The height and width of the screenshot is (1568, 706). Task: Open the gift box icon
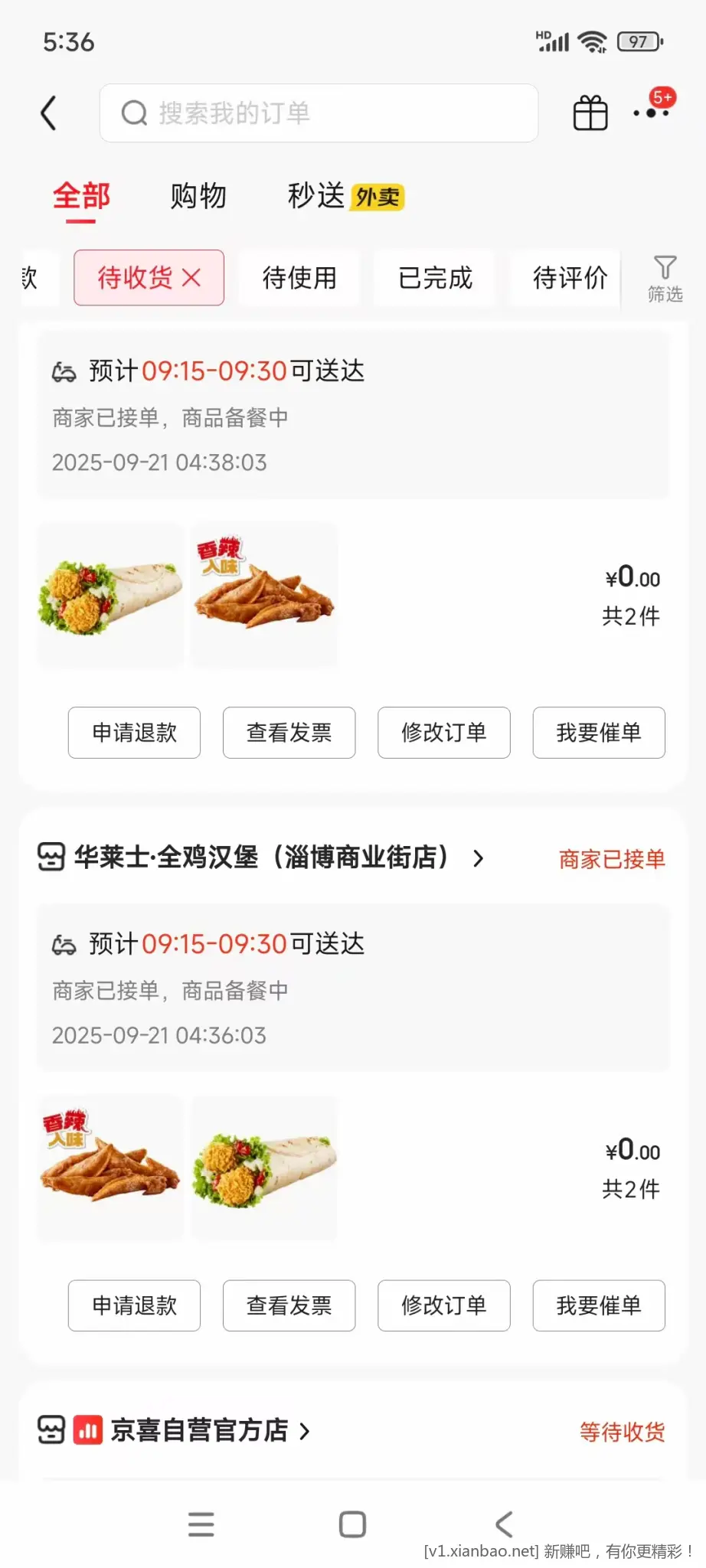590,113
